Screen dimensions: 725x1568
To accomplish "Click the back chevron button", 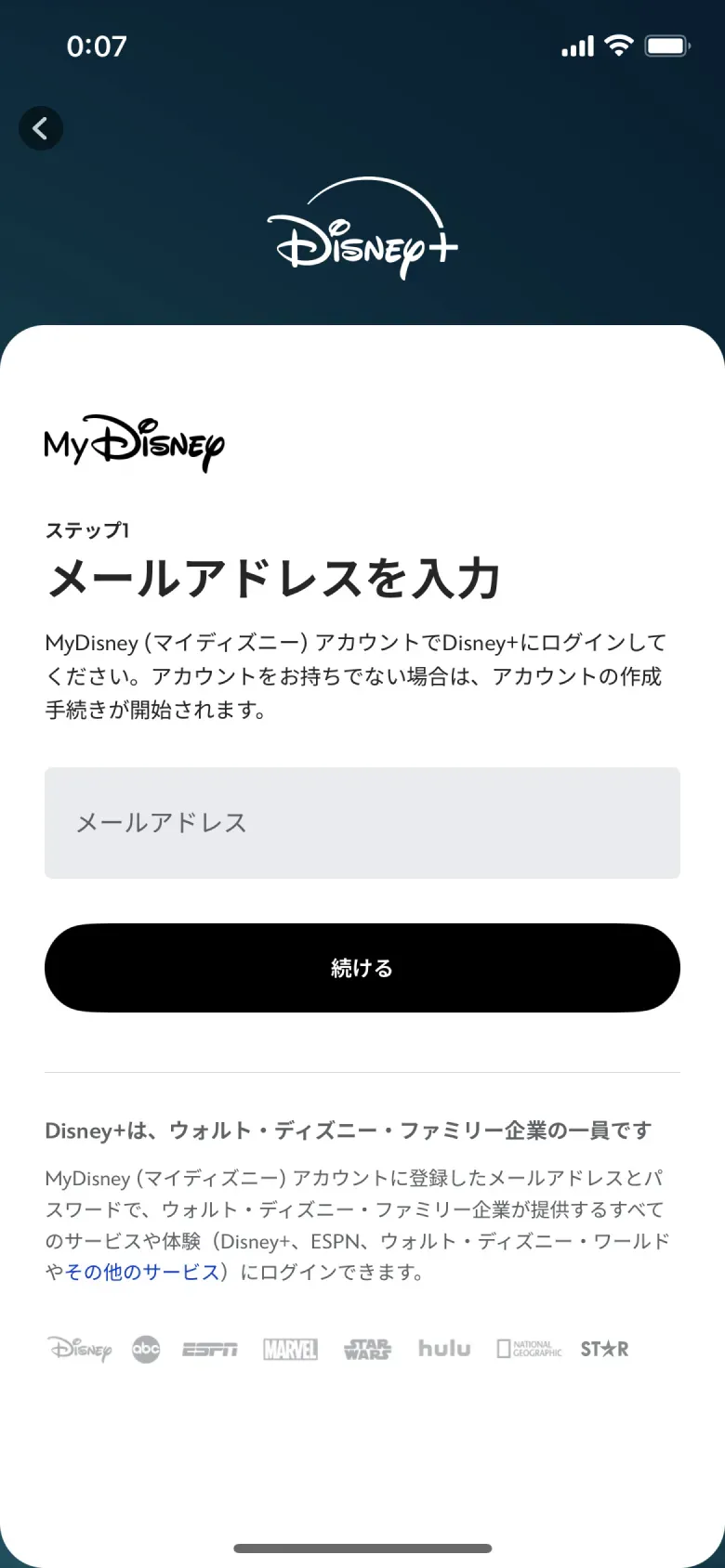I will coord(41,128).
